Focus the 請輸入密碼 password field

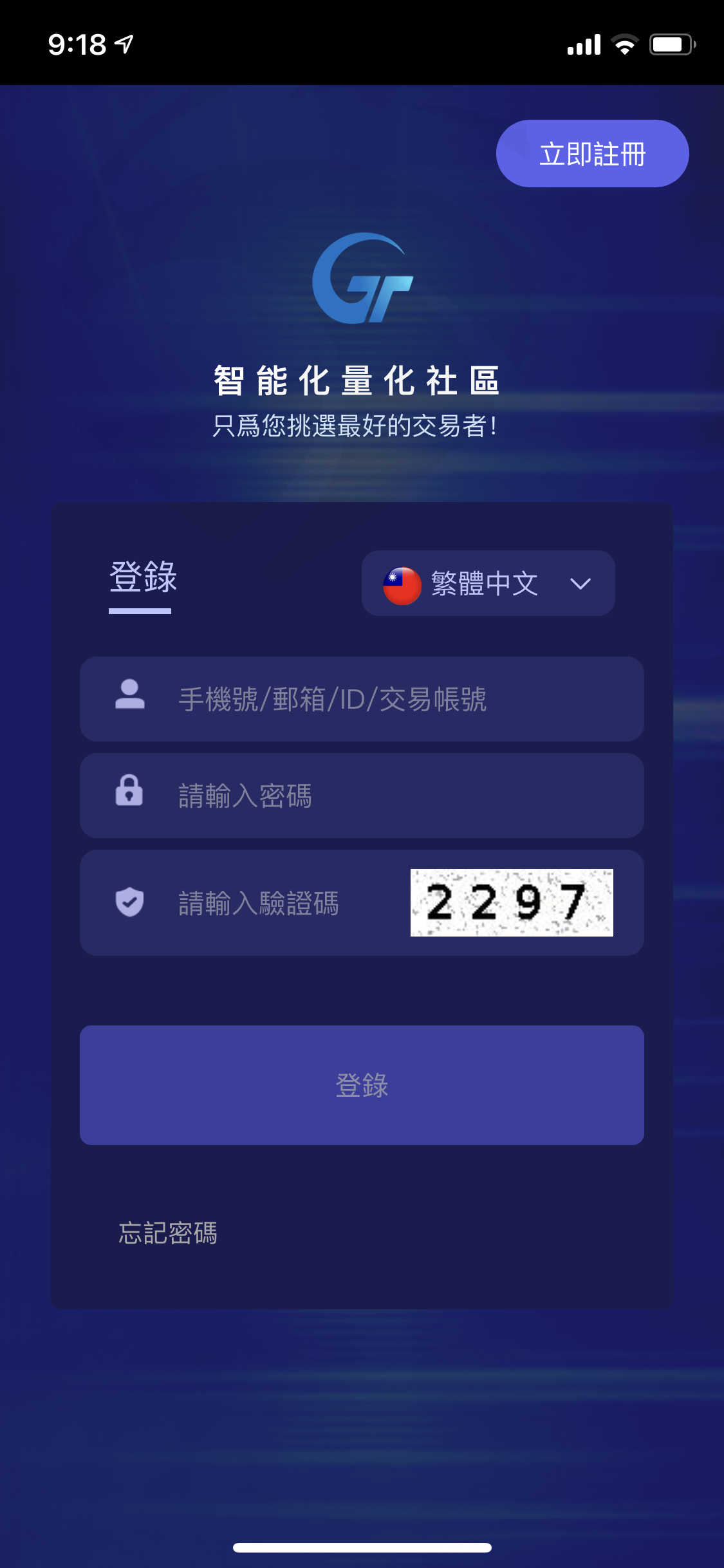362,796
